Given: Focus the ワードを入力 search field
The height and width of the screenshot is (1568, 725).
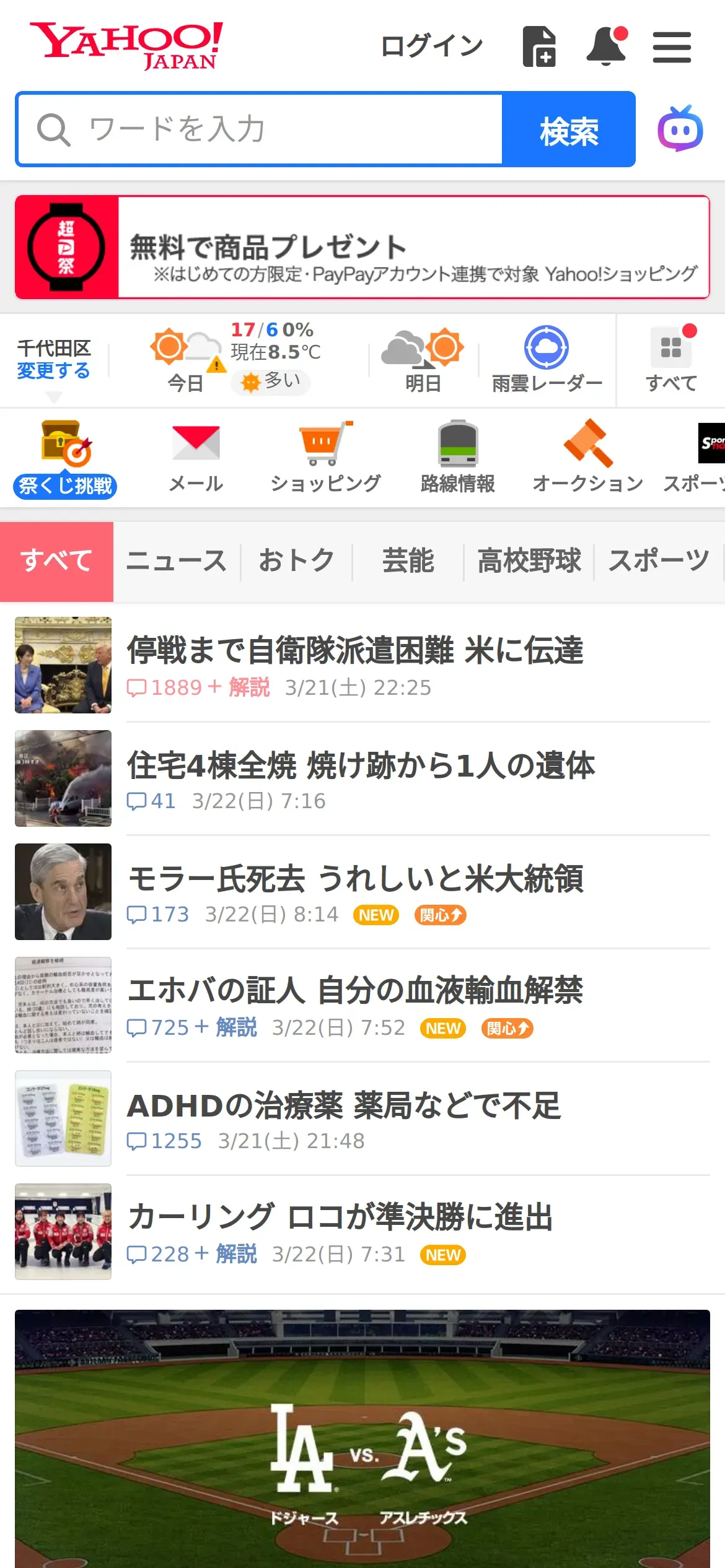Looking at the screenshot, I should pyautogui.click(x=260, y=129).
